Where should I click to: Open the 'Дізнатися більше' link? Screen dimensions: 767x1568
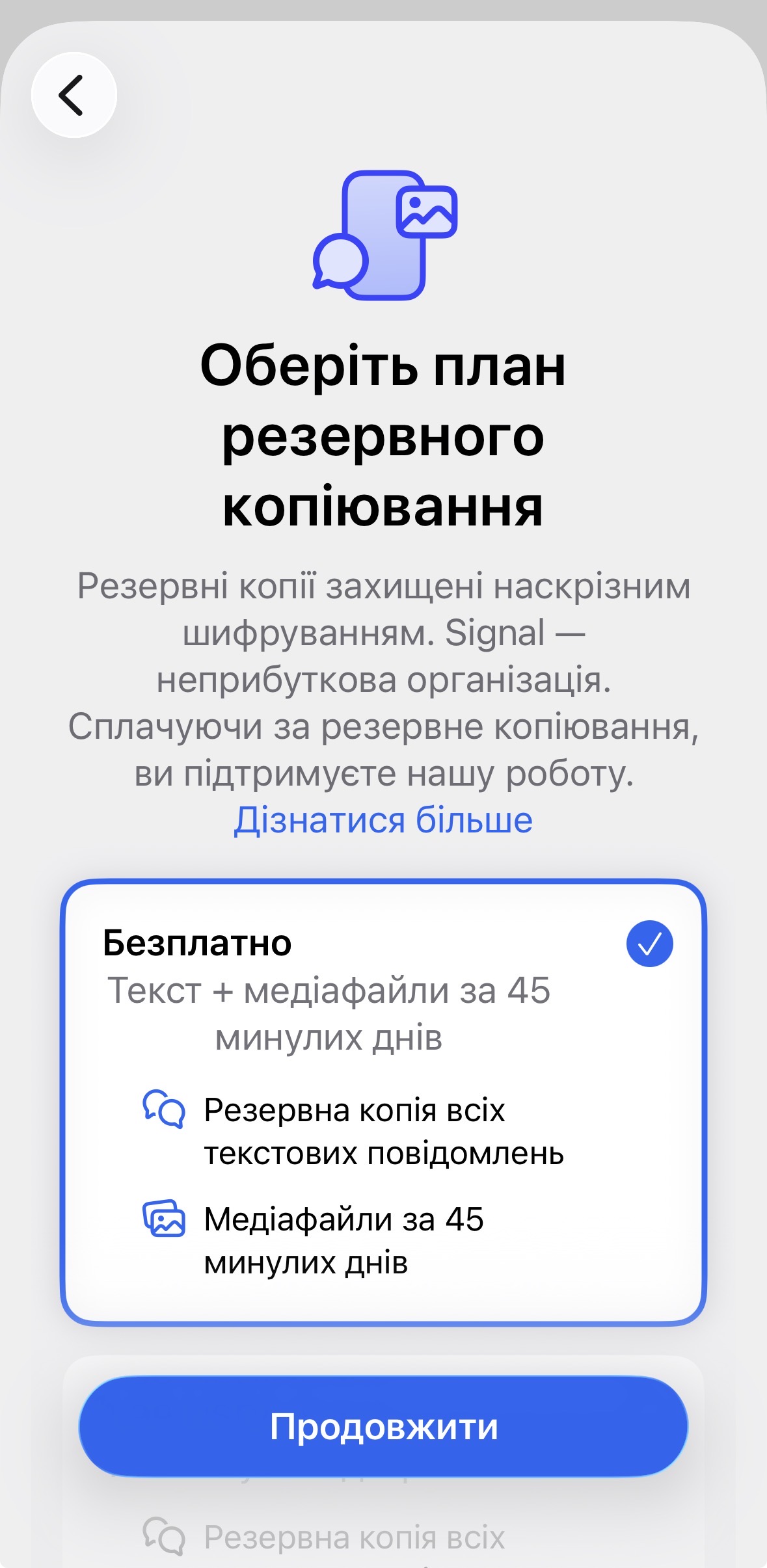click(x=383, y=819)
